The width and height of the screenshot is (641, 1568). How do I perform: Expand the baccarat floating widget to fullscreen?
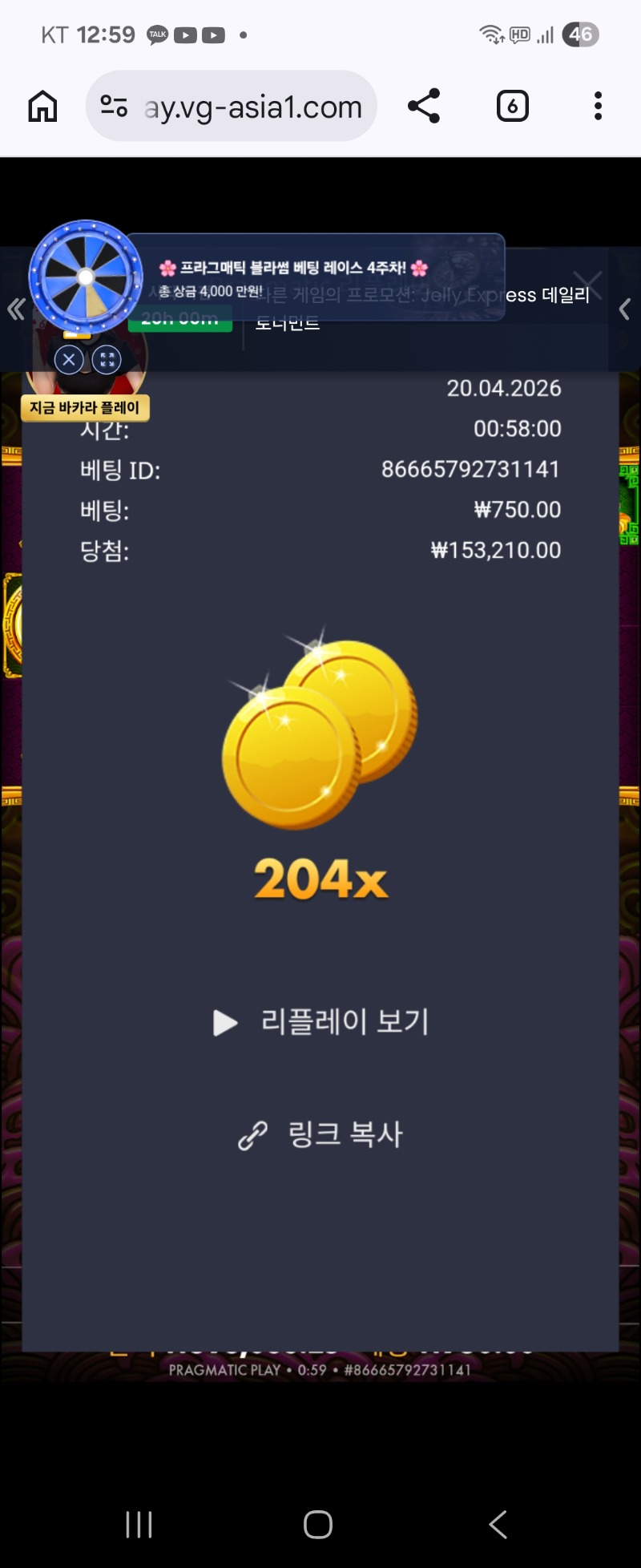107,360
